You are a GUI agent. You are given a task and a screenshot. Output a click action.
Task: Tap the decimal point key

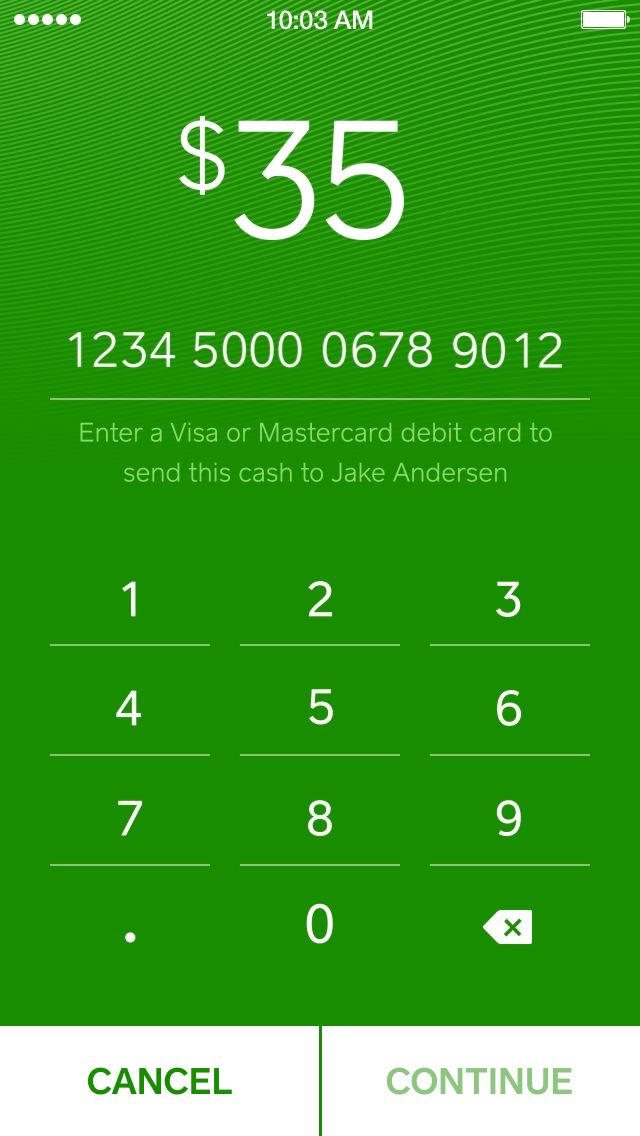(130, 927)
